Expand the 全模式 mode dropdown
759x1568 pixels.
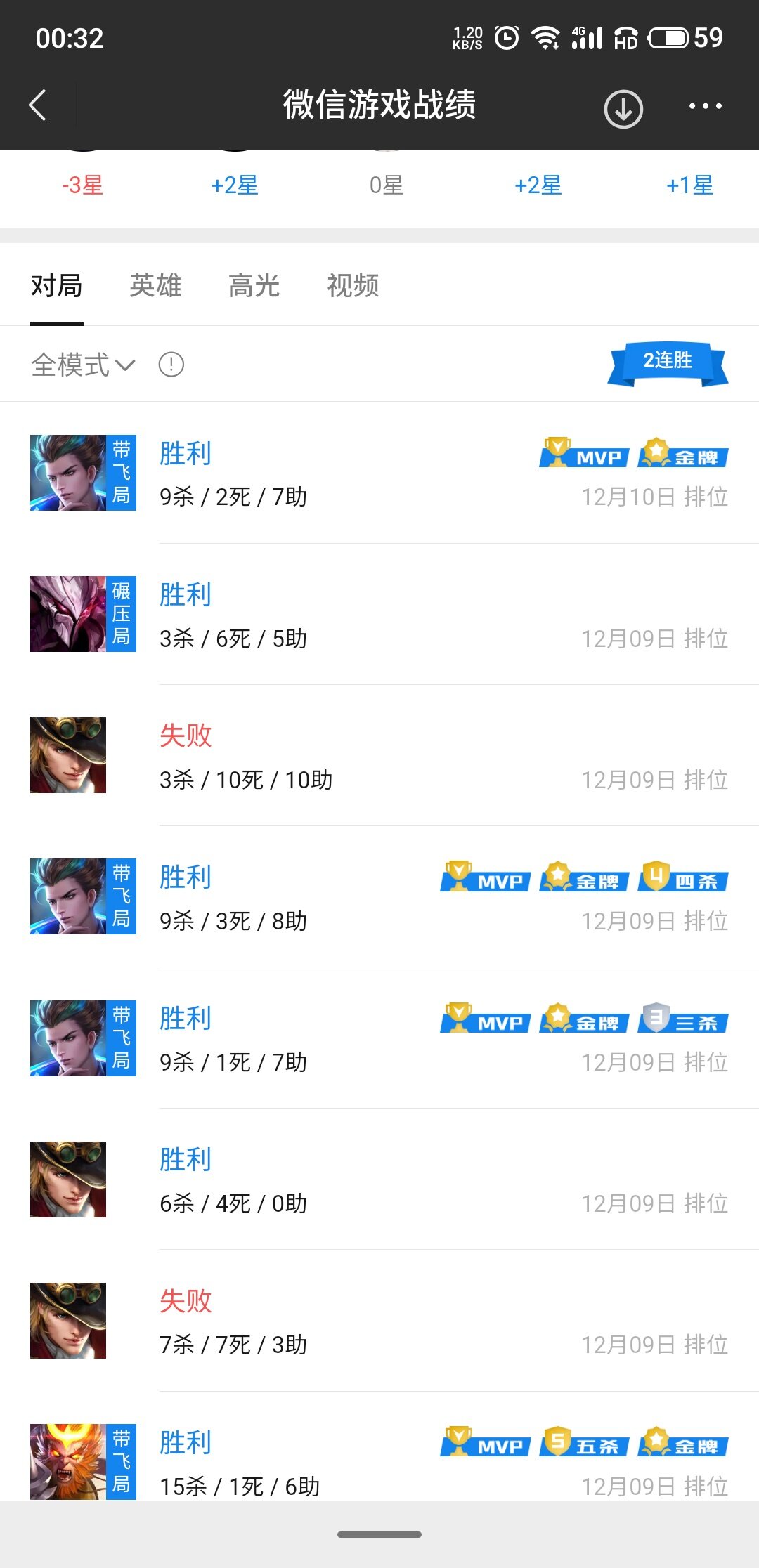(83, 365)
